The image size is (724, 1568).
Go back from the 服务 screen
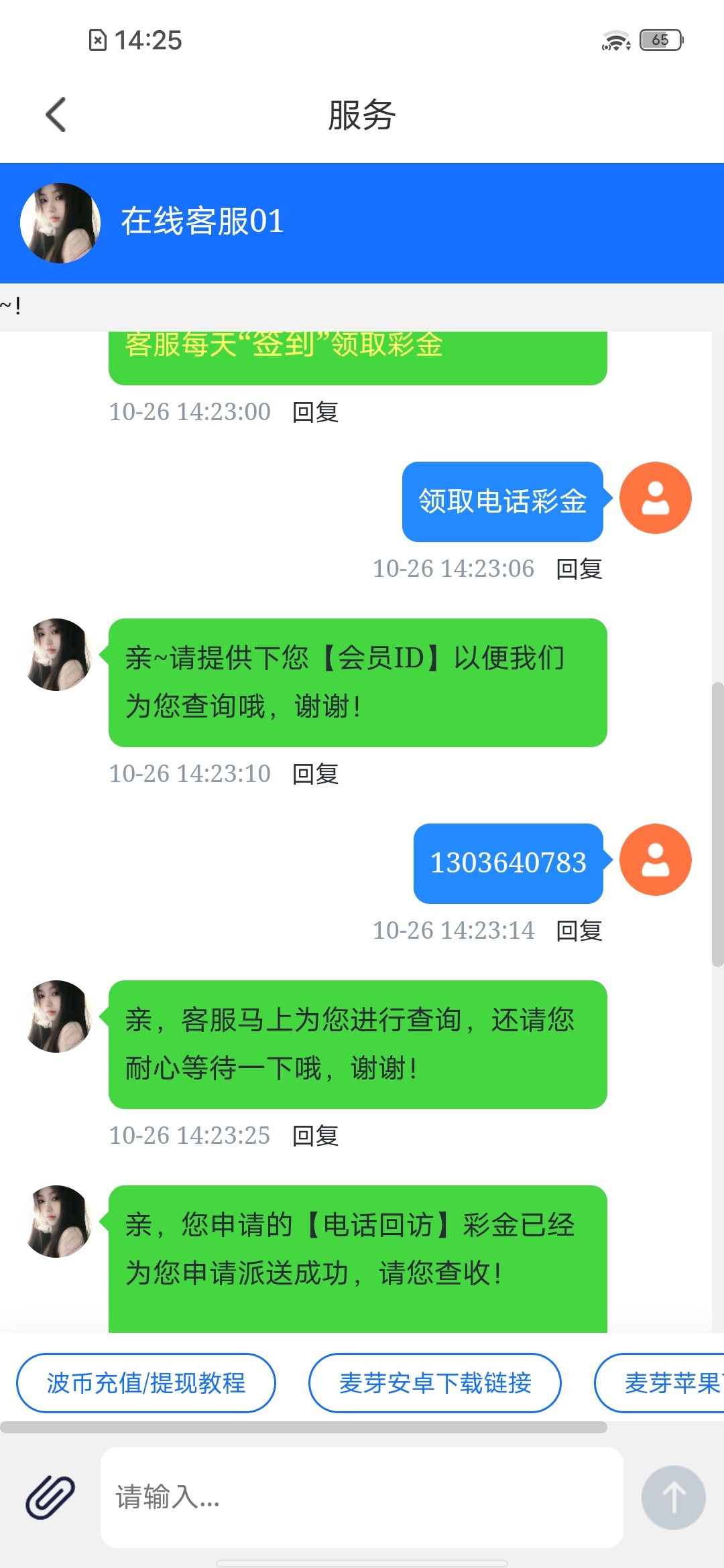(56, 115)
